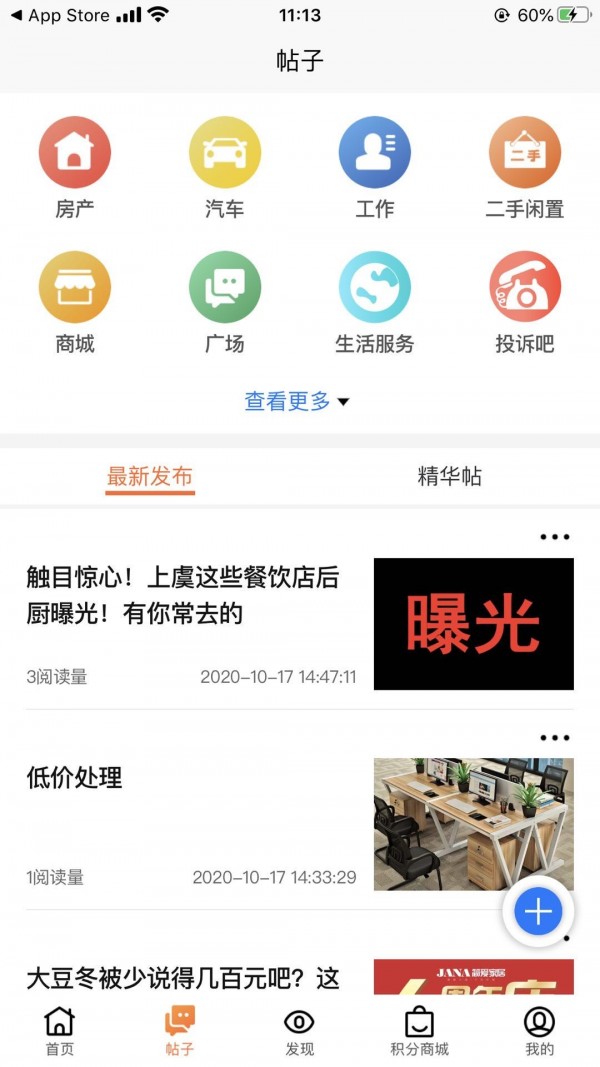Switch to the 发现 tab
The width and height of the screenshot is (600, 1067).
click(300, 1031)
